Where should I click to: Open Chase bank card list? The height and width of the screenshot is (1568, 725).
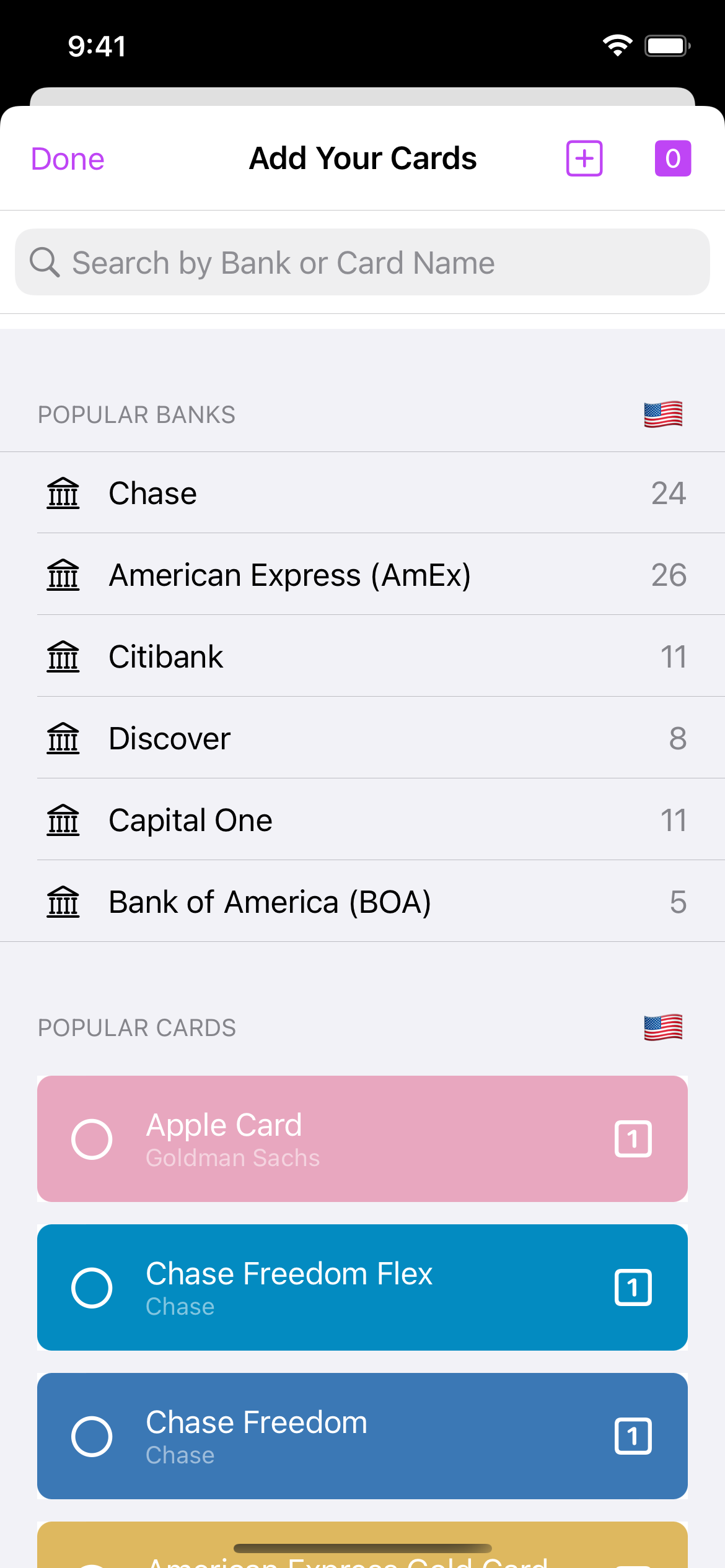point(362,493)
